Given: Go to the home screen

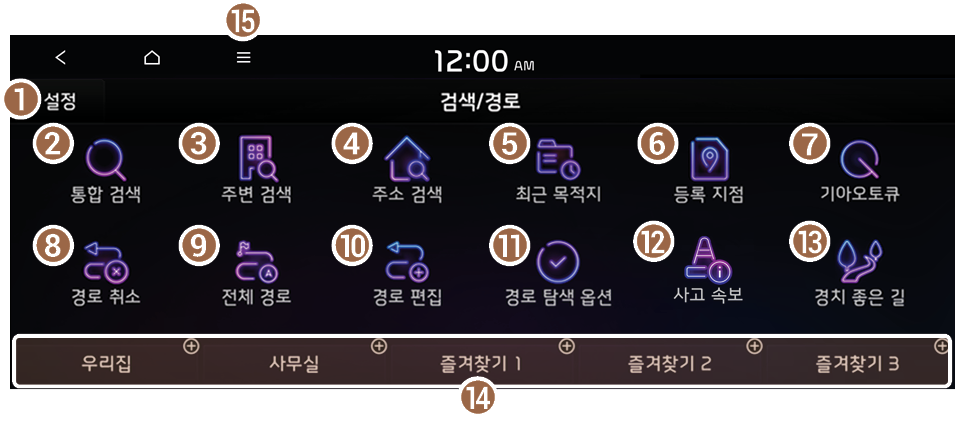Looking at the screenshot, I should (x=152, y=58).
